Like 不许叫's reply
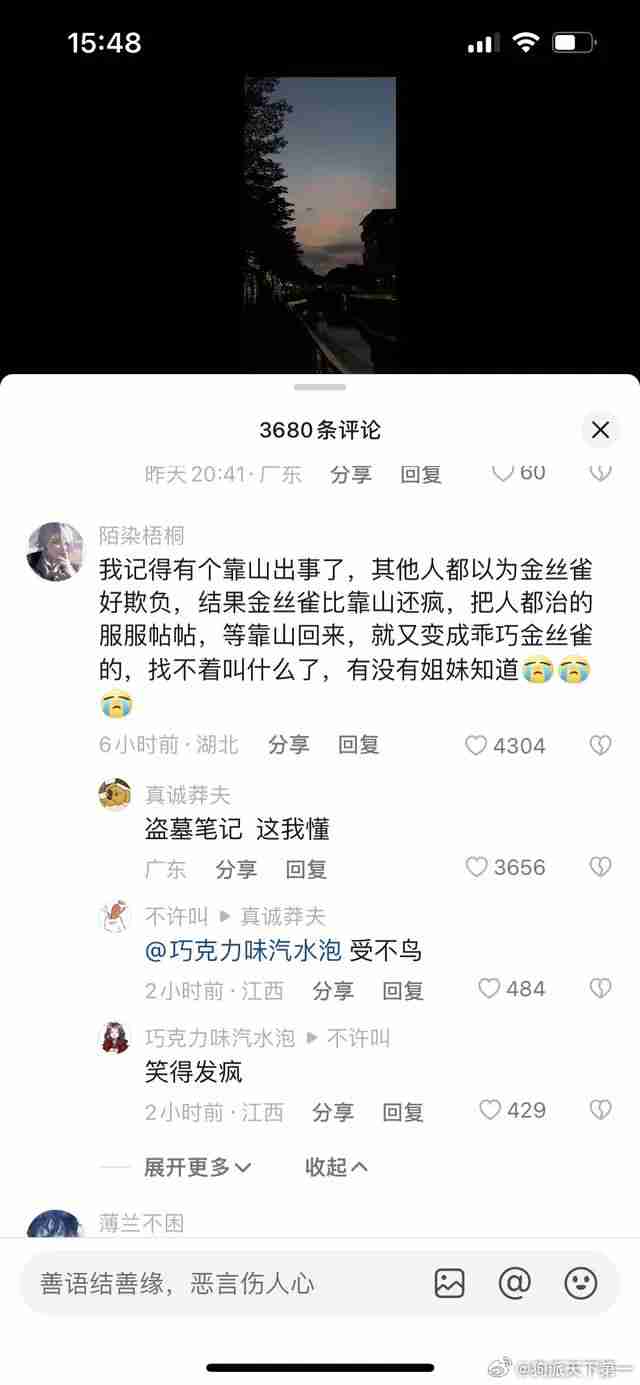Viewport: 640px width, 1385px height. pyautogui.click(x=489, y=989)
